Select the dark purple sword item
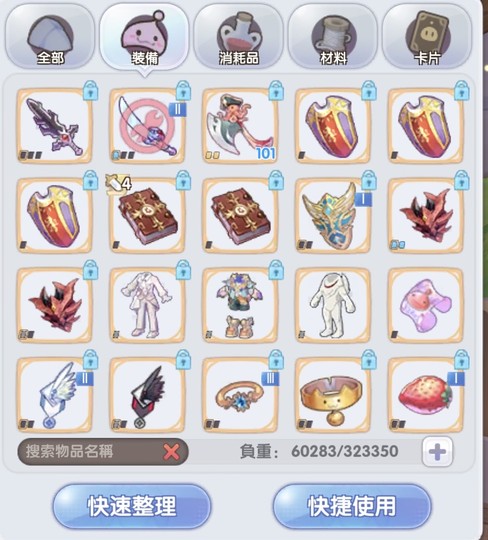 [x=54, y=126]
